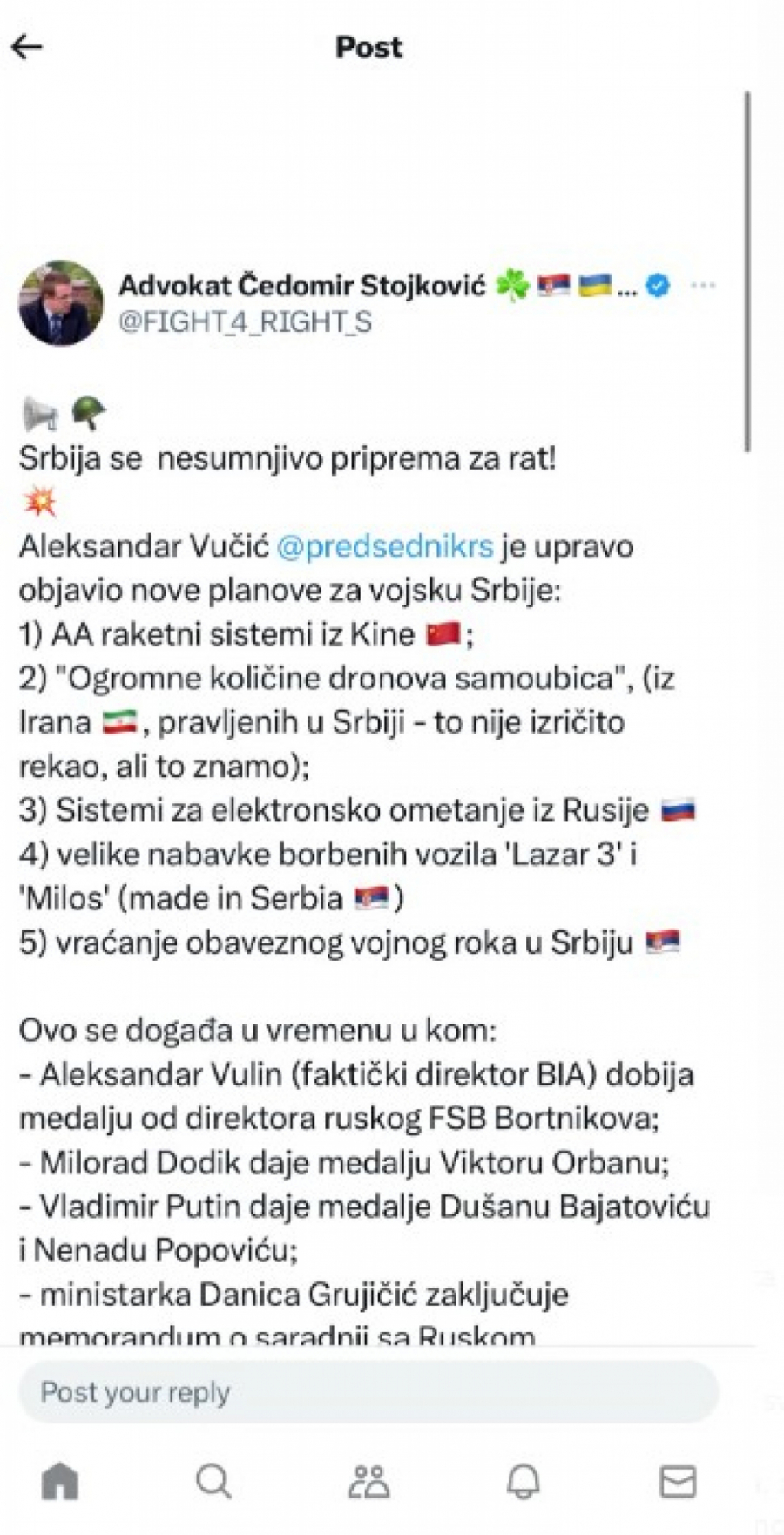Open Direct Messages inbox
The image size is (784, 1535).
pos(677,1479)
